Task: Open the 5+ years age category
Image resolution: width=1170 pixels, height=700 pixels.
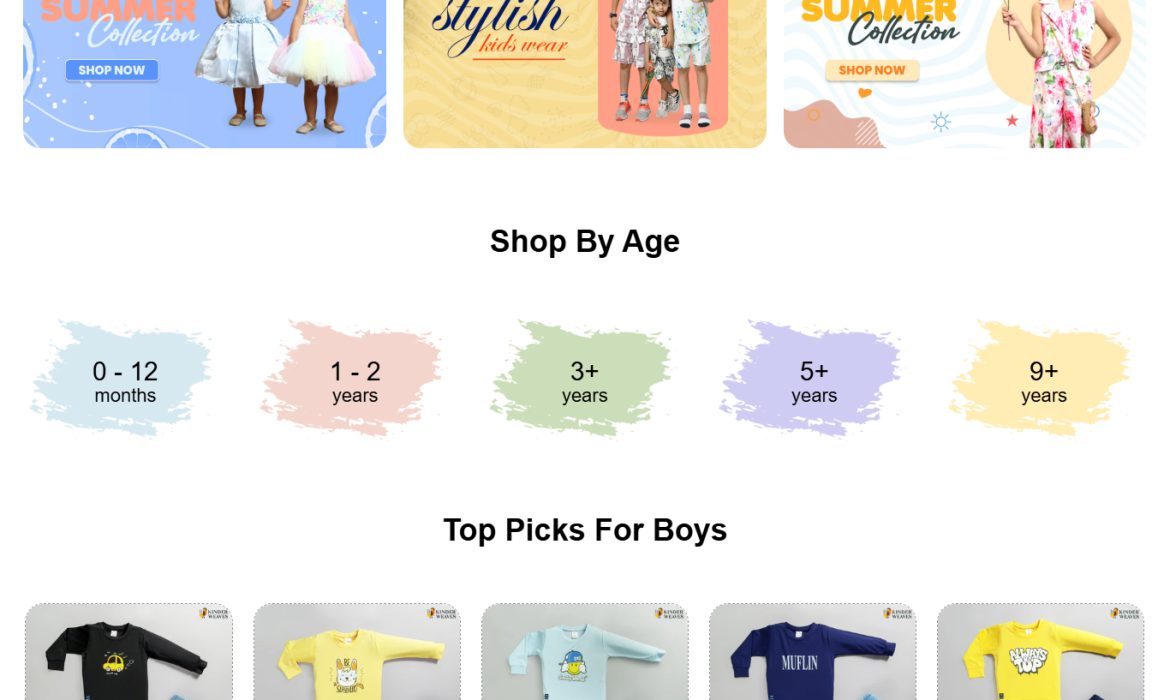Action: tap(813, 381)
